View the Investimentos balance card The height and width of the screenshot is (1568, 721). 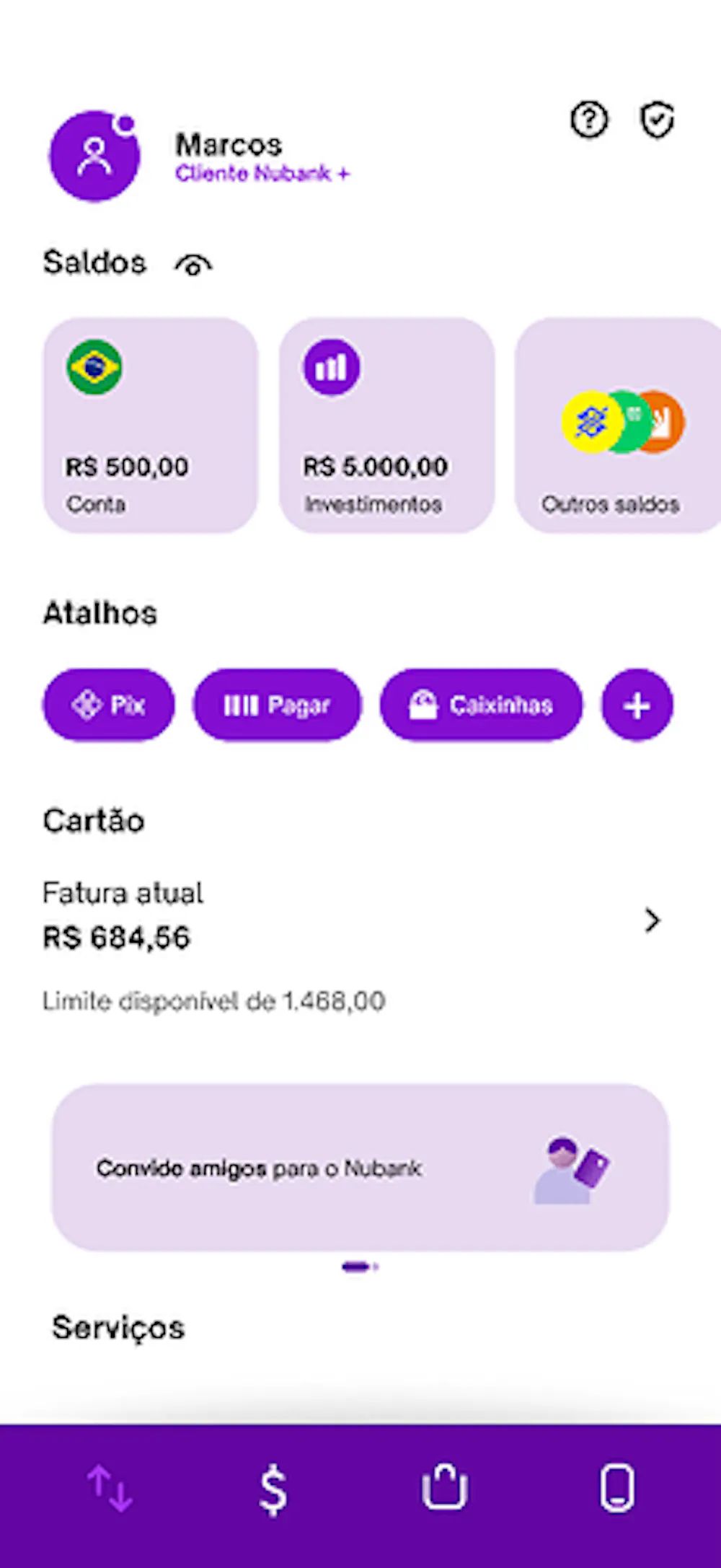[386, 426]
